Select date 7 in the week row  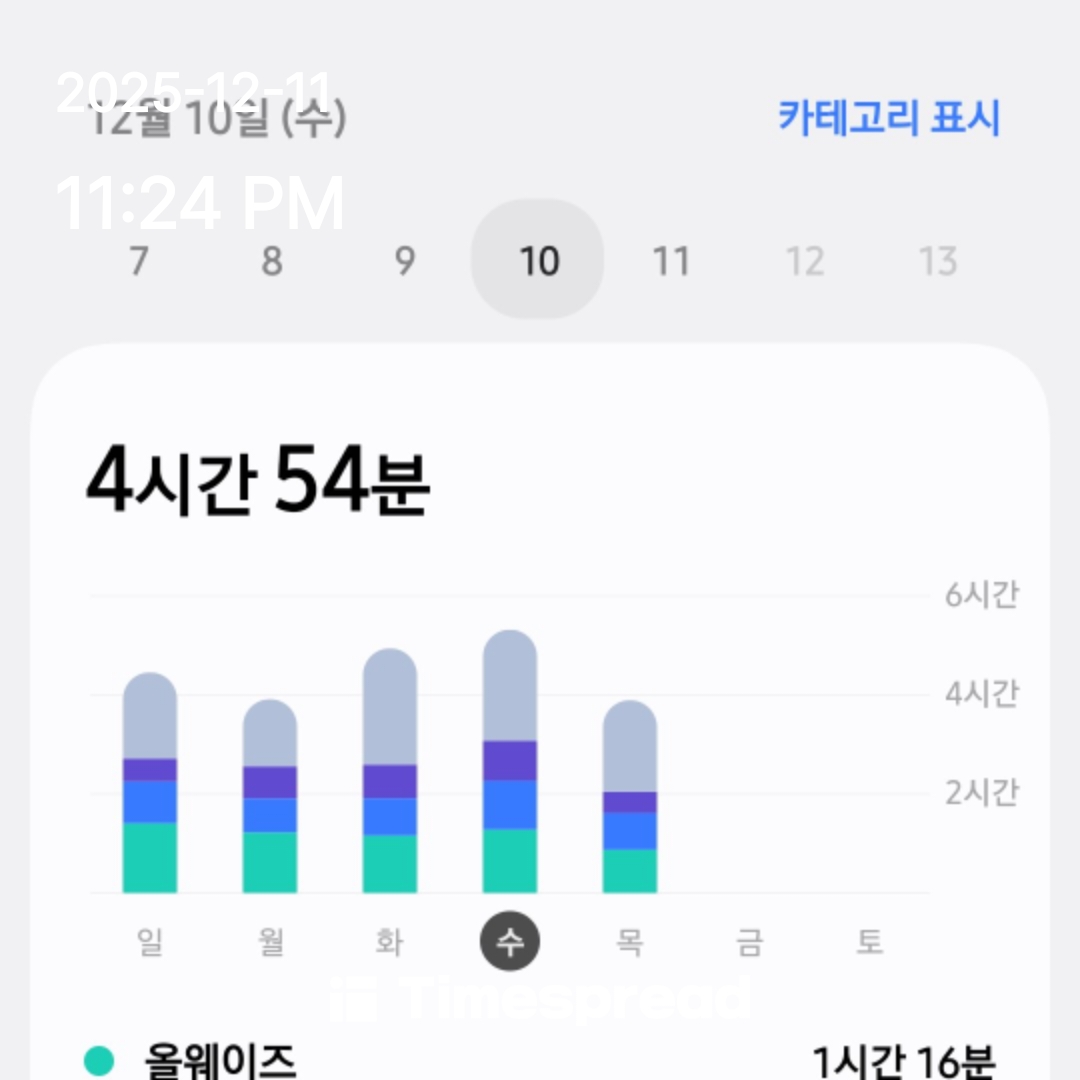pos(139,261)
